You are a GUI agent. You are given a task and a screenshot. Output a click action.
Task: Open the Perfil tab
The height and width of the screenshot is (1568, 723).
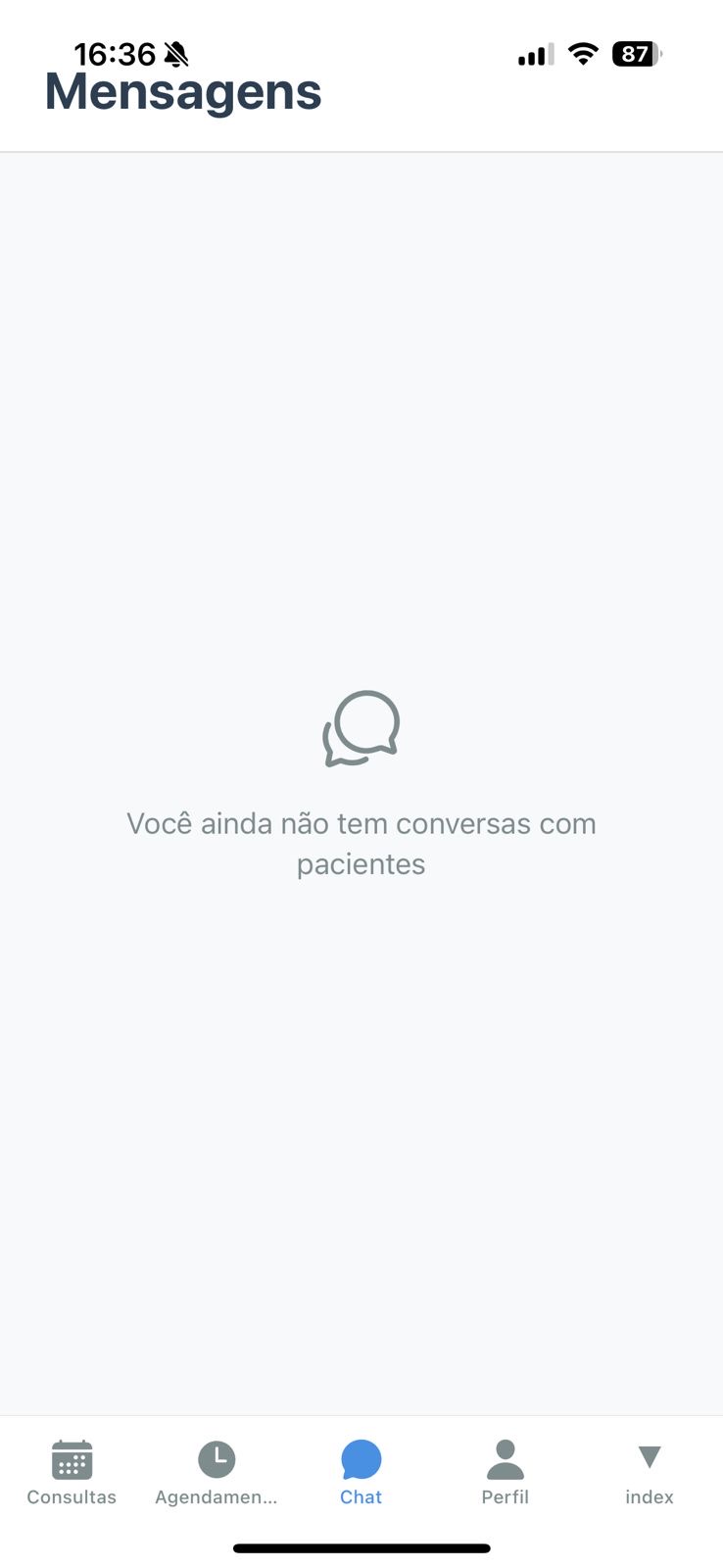tap(506, 1475)
